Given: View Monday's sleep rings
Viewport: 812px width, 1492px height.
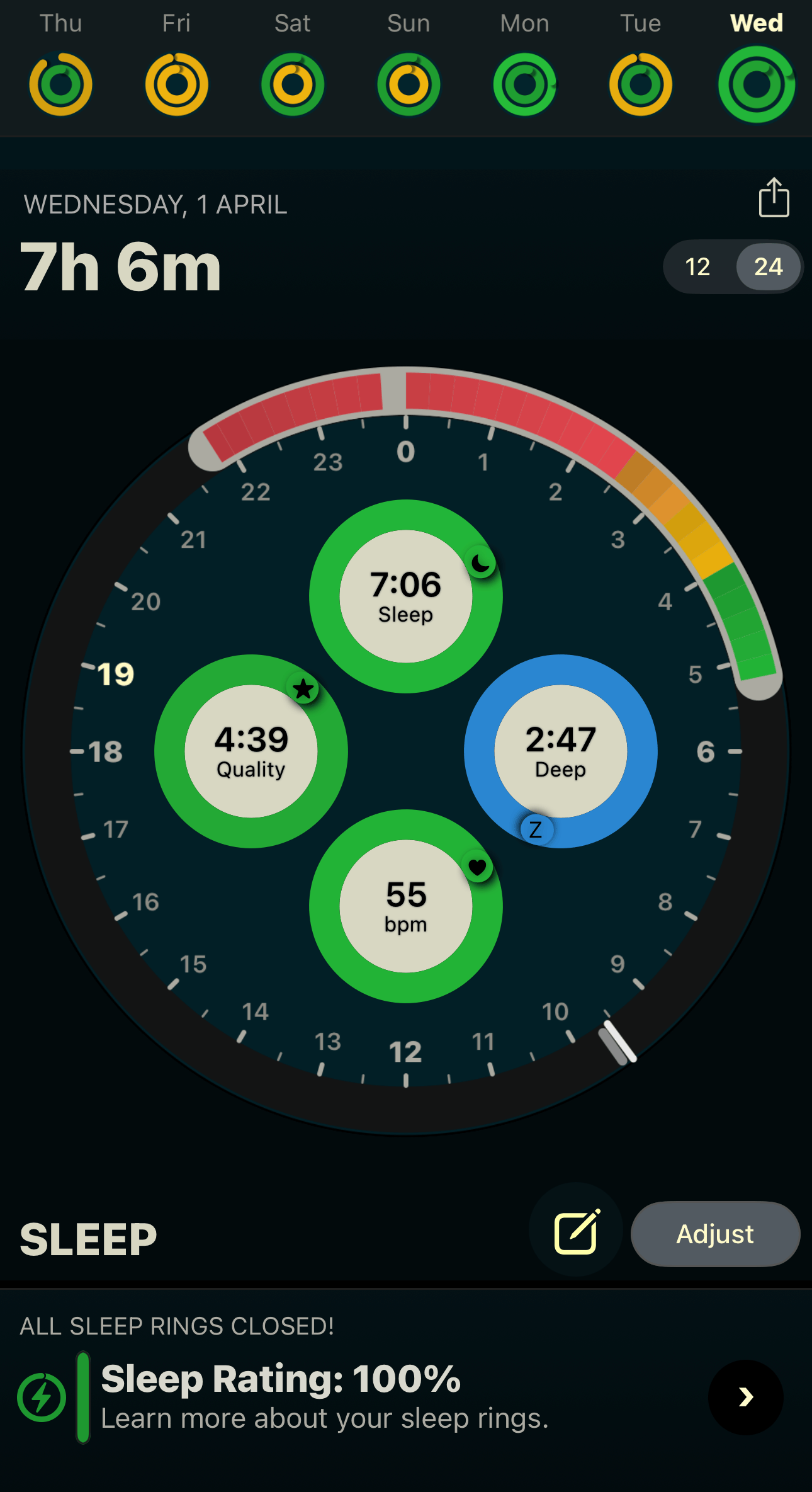Looking at the screenshot, I should coord(524,84).
